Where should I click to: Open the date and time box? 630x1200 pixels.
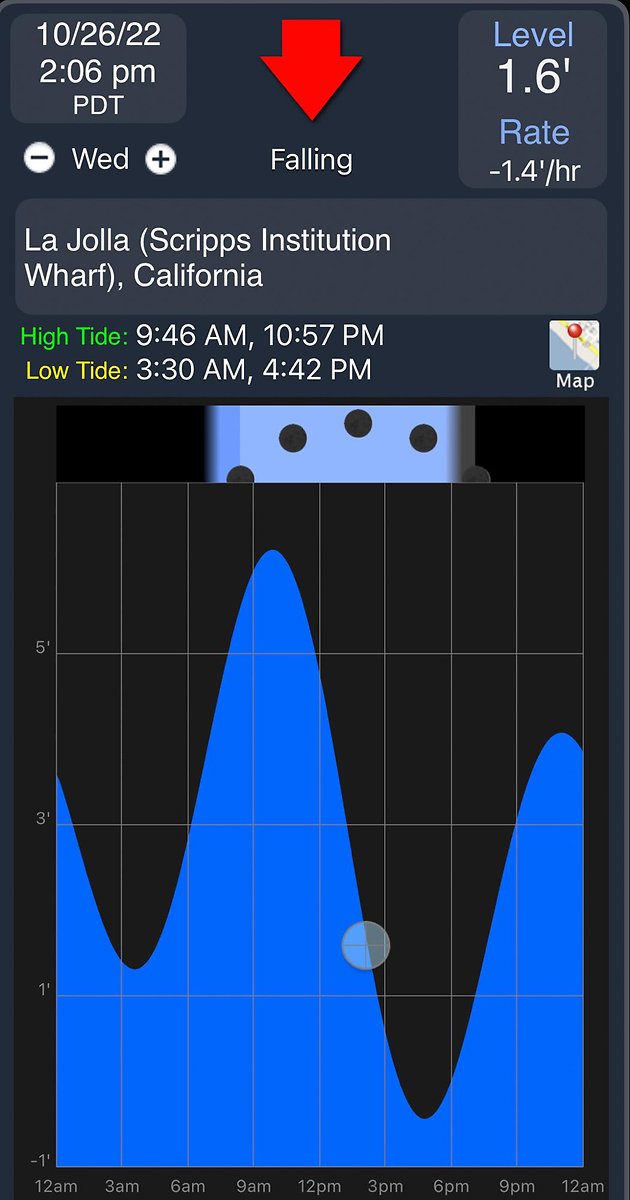click(x=98, y=68)
